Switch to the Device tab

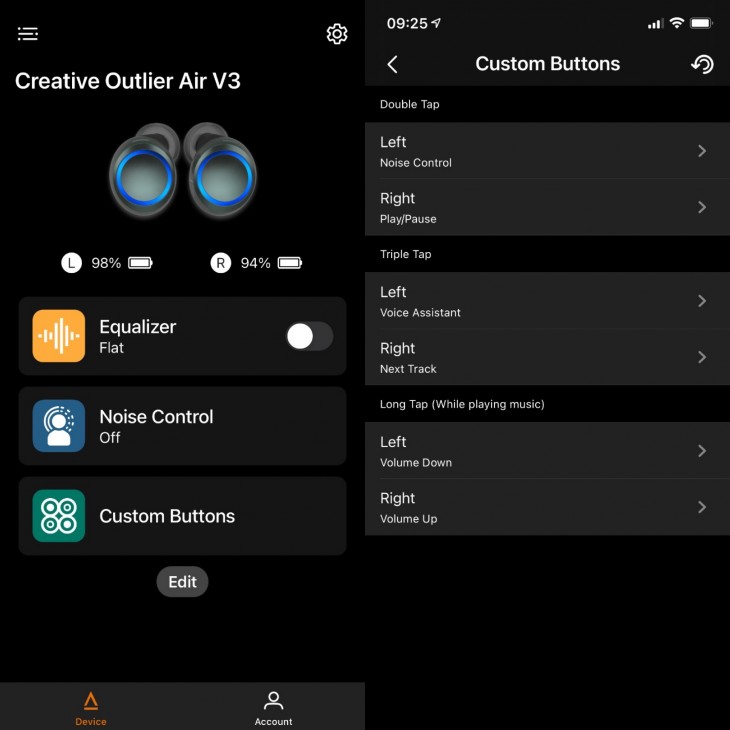(x=91, y=708)
